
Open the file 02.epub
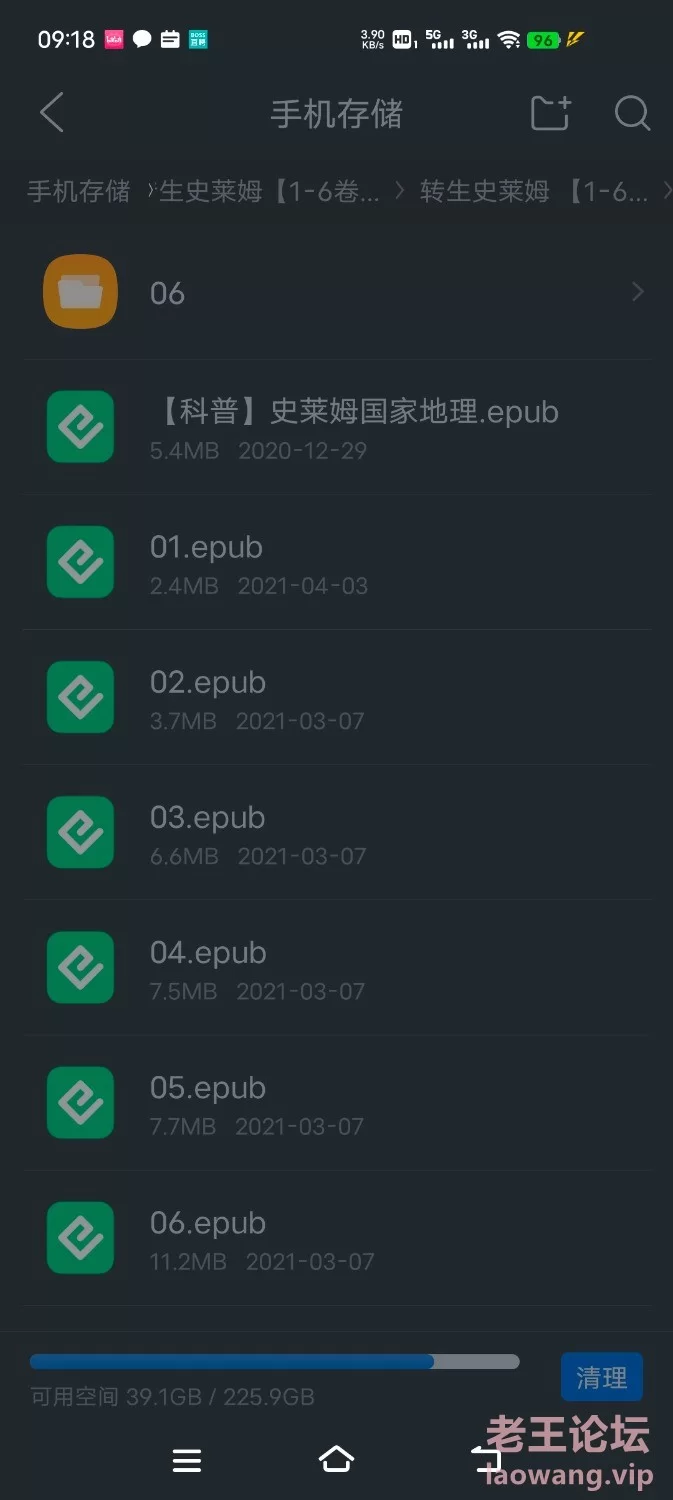[x=336, y=698]
